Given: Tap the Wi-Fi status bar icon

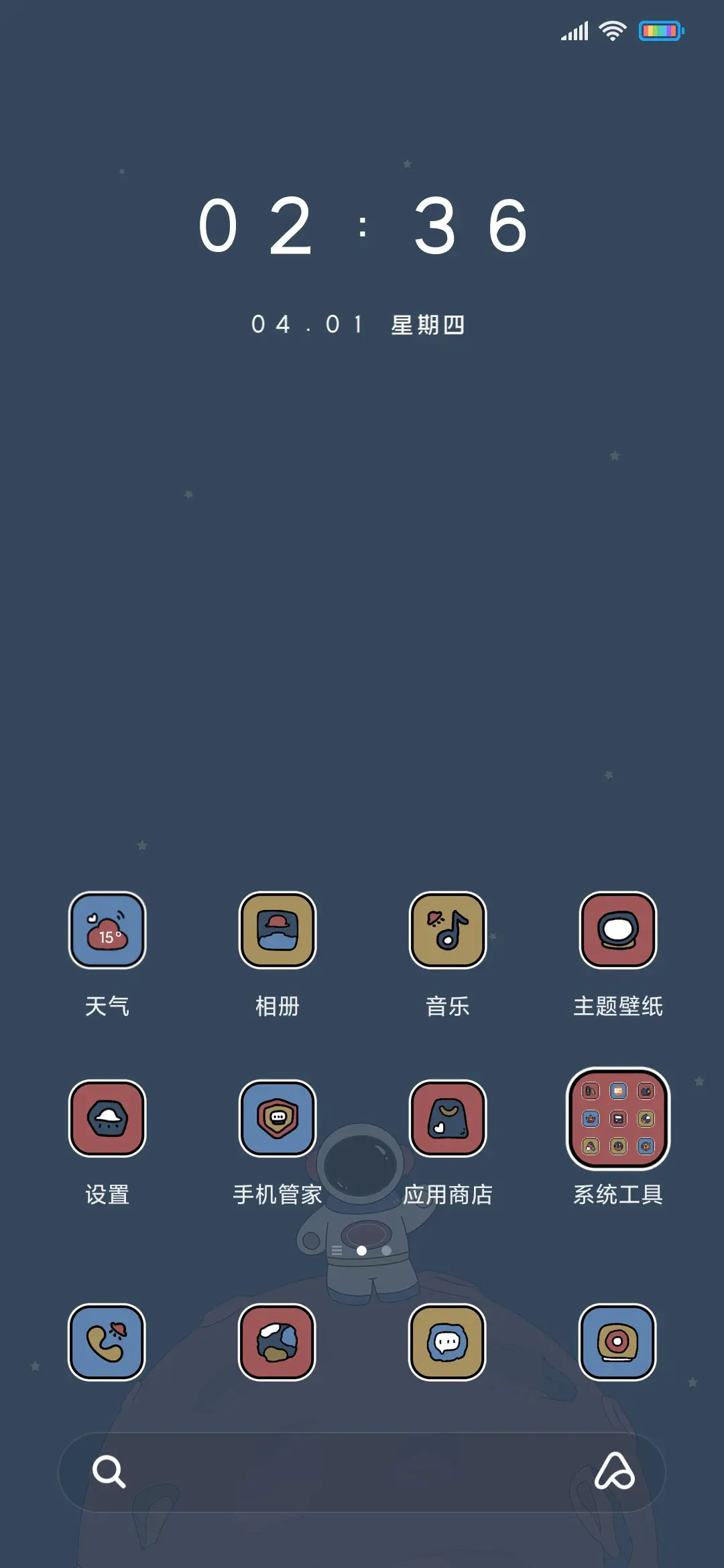Looking at the screenshot, I should pyautogui.click(x=611, y=29).
